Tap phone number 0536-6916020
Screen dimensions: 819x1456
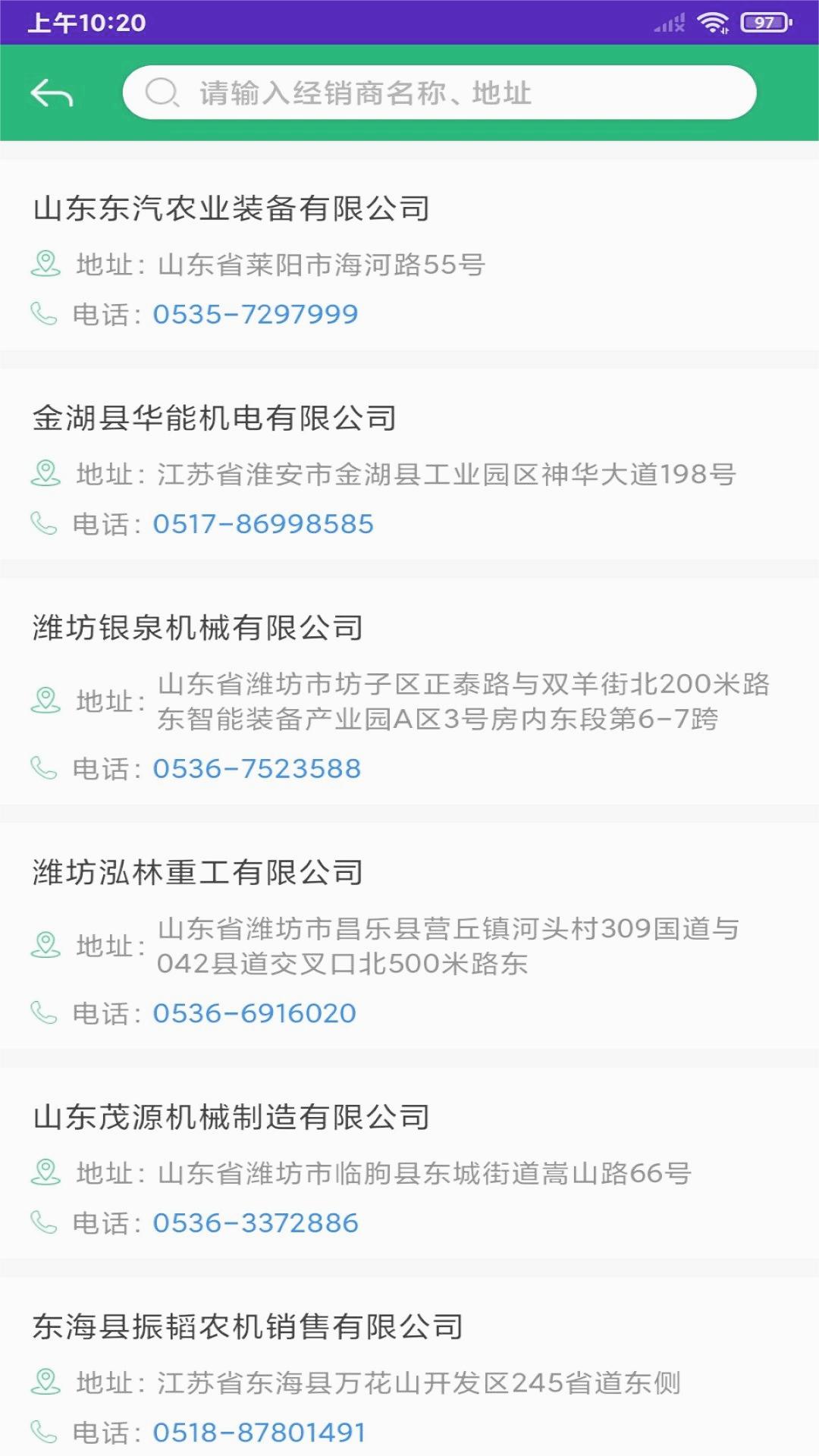pos(254,1012)
